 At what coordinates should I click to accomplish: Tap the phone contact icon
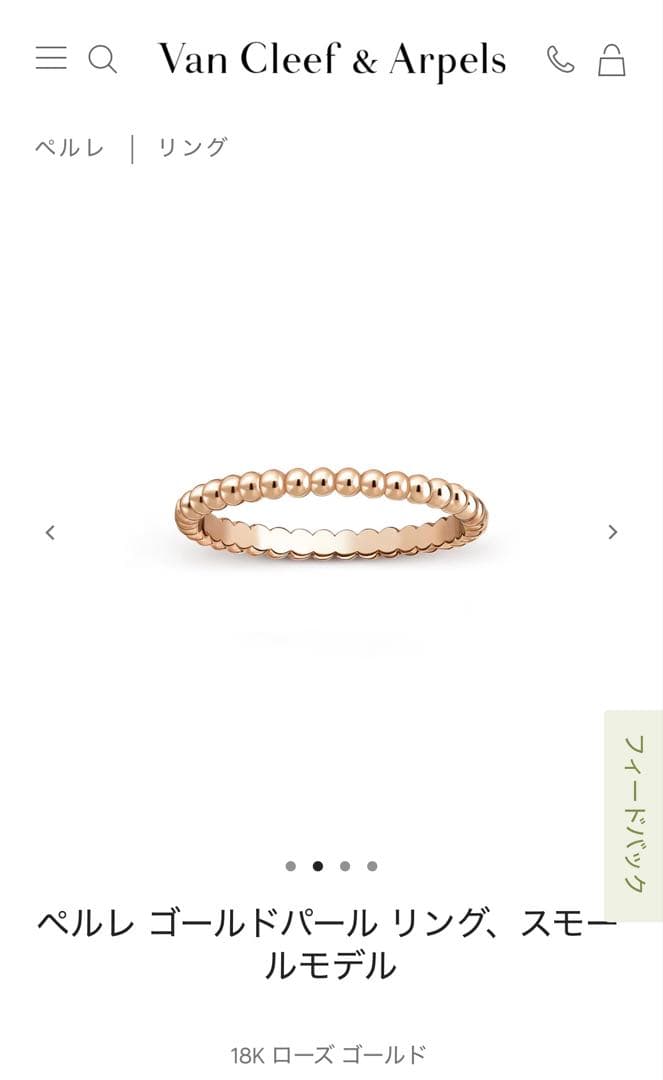point(561,60)
